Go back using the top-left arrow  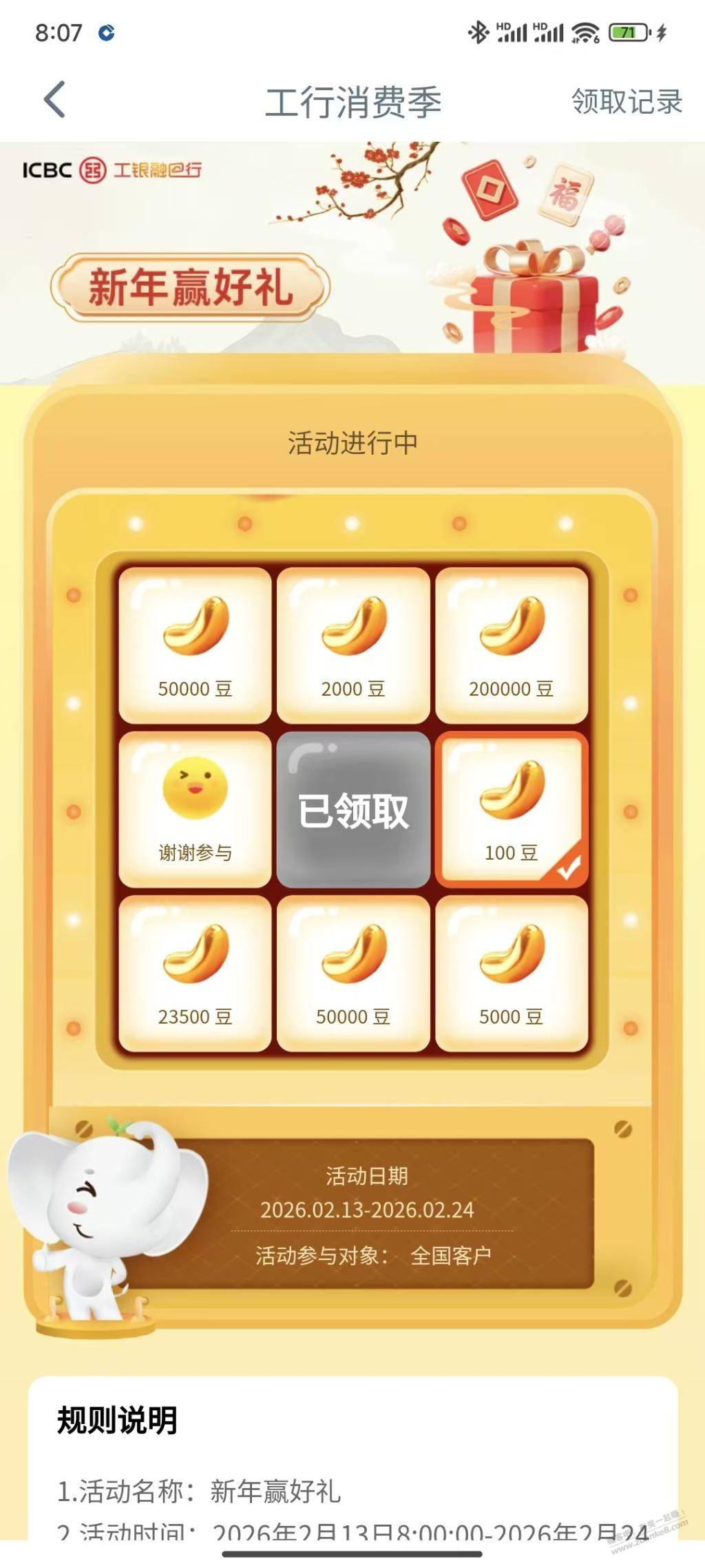click(x=55, y=100)
